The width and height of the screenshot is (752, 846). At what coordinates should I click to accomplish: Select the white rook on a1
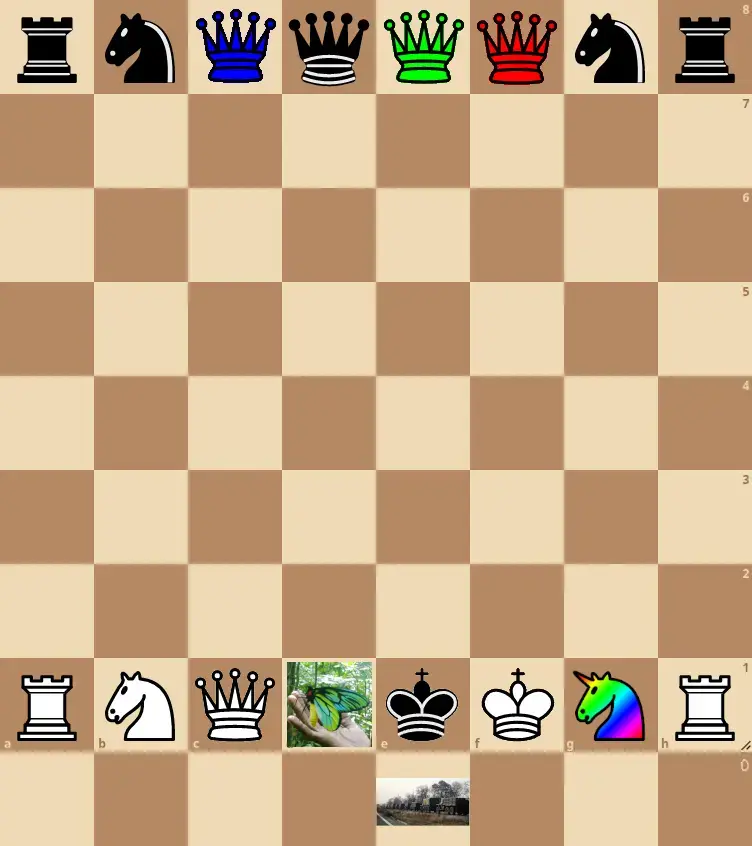47,705
